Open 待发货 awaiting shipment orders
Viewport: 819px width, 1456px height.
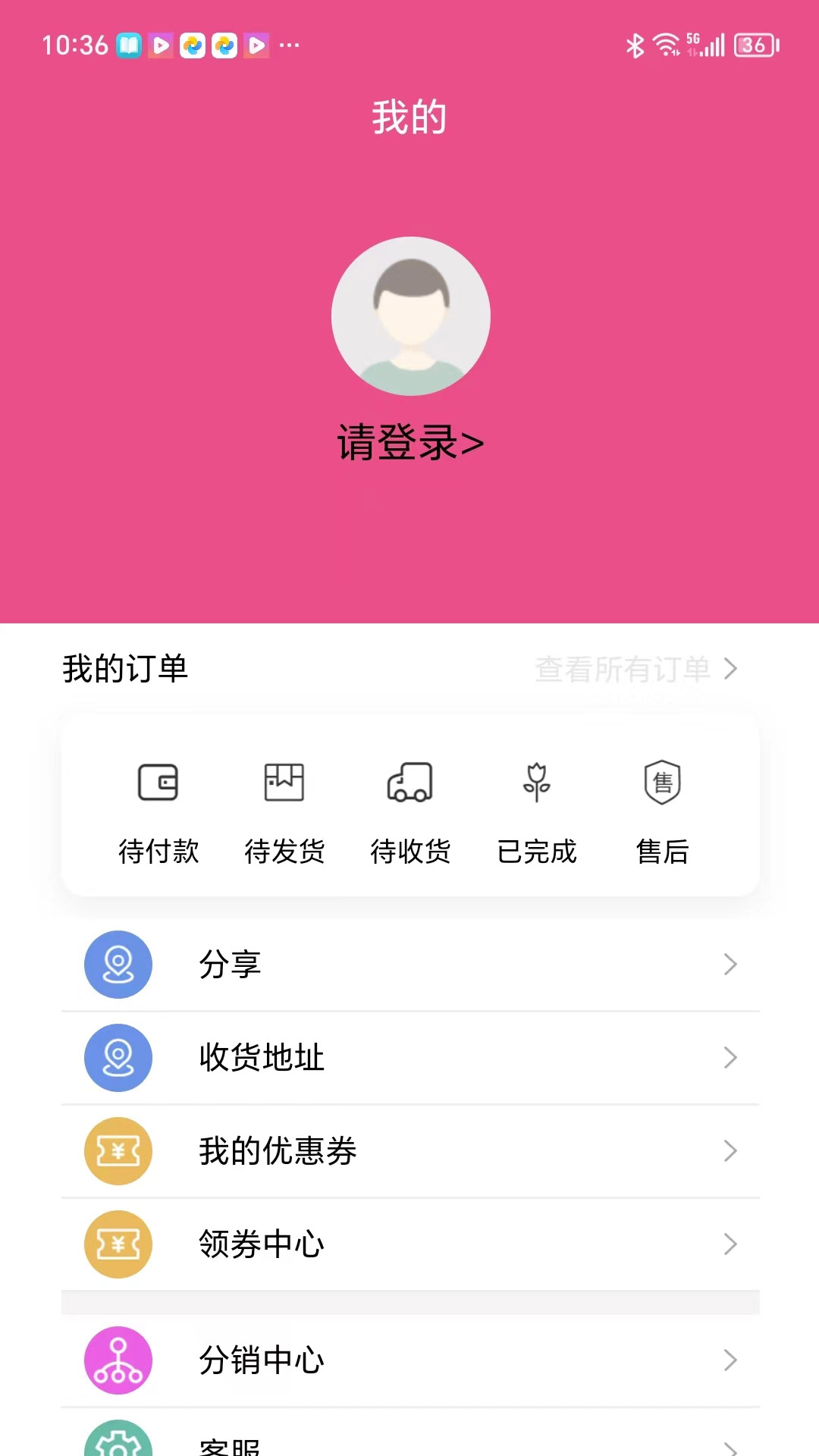(284, 811)
